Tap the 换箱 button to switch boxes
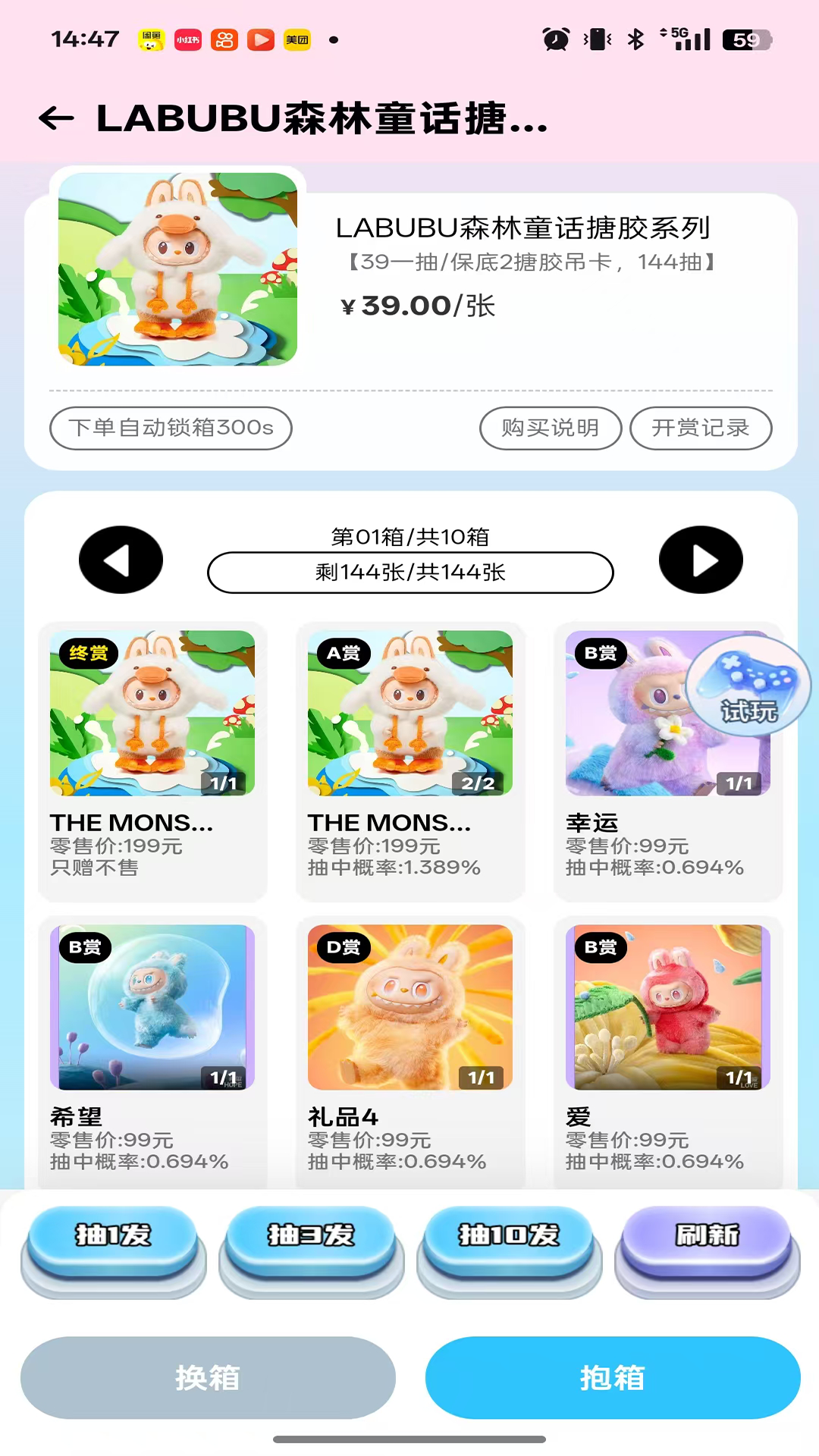Image resolution: width=819 pixels, height=1456 pixels. pos(209,1378)
